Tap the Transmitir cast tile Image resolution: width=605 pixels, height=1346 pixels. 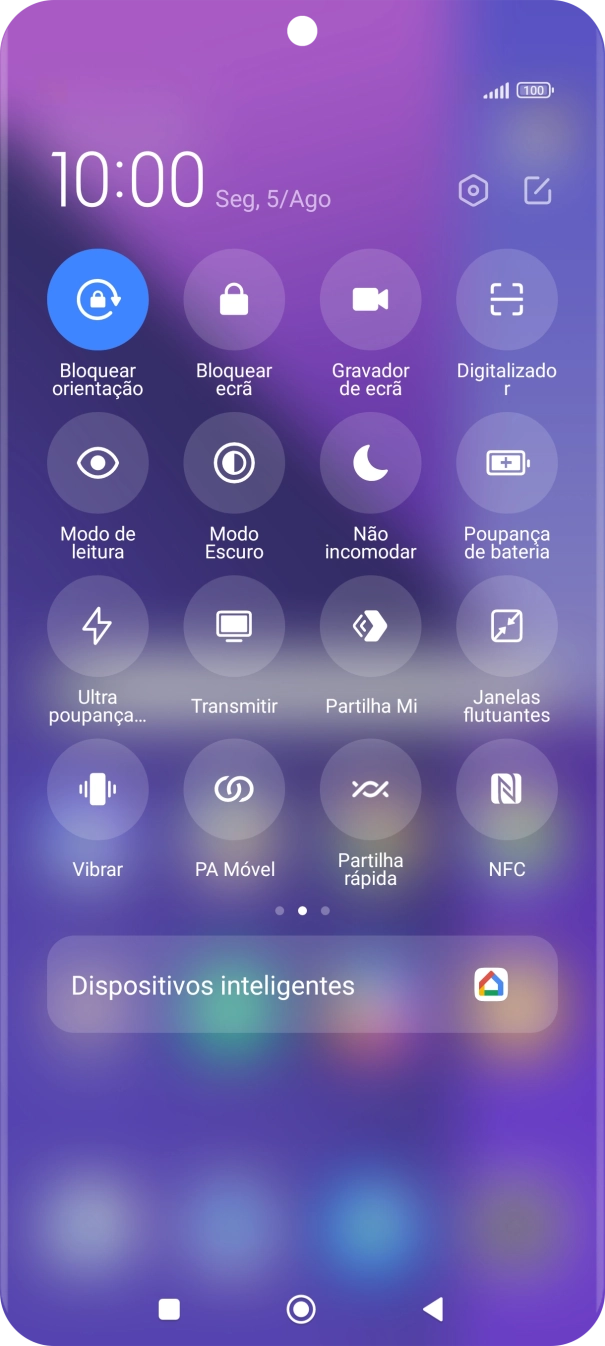pyautogui.click(x=234, y=625)
